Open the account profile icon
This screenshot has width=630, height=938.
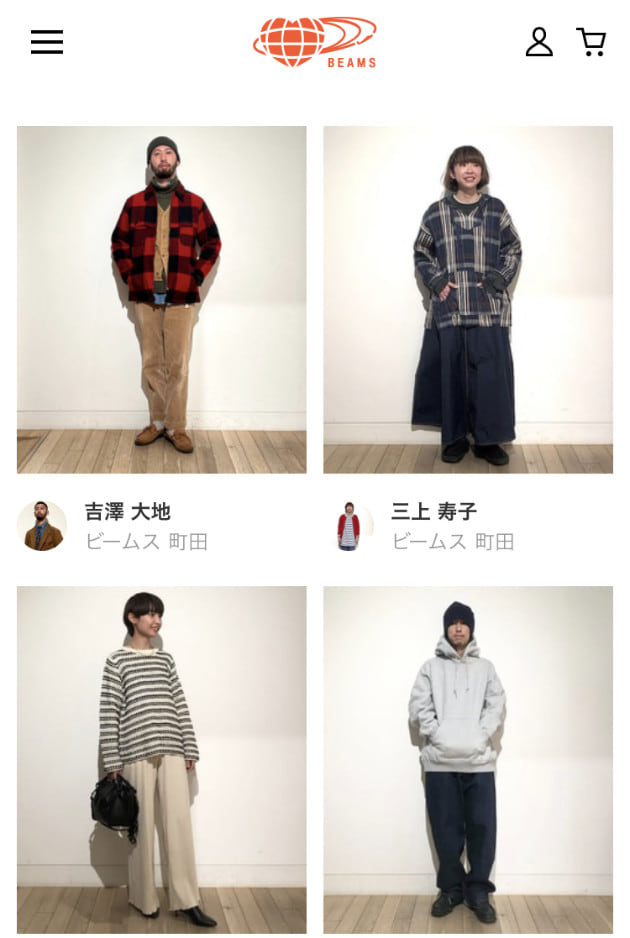[x=539, y=42]
